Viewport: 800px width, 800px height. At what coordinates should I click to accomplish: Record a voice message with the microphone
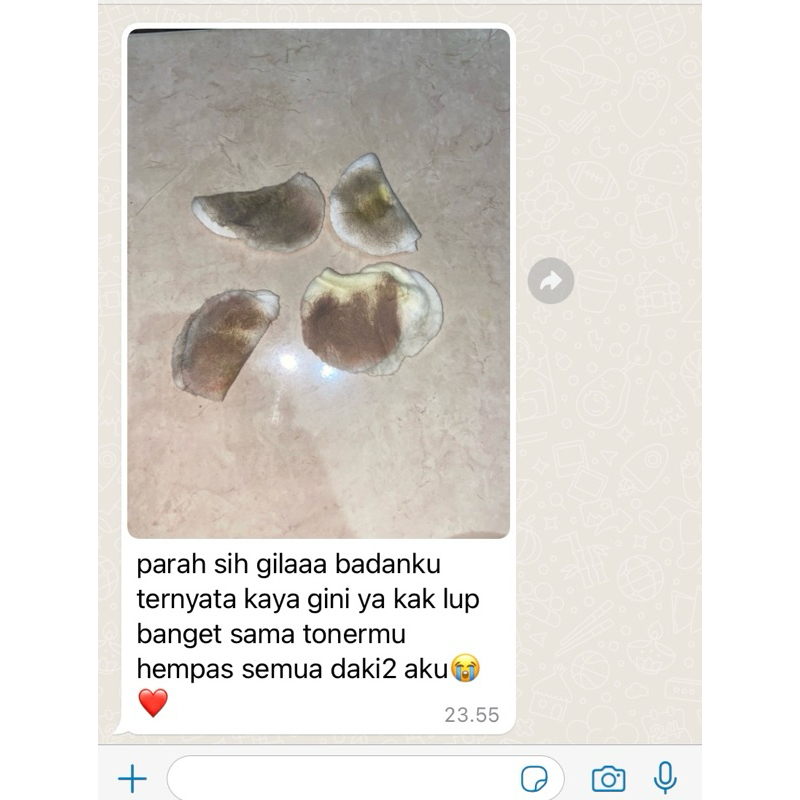coord(665,777)
